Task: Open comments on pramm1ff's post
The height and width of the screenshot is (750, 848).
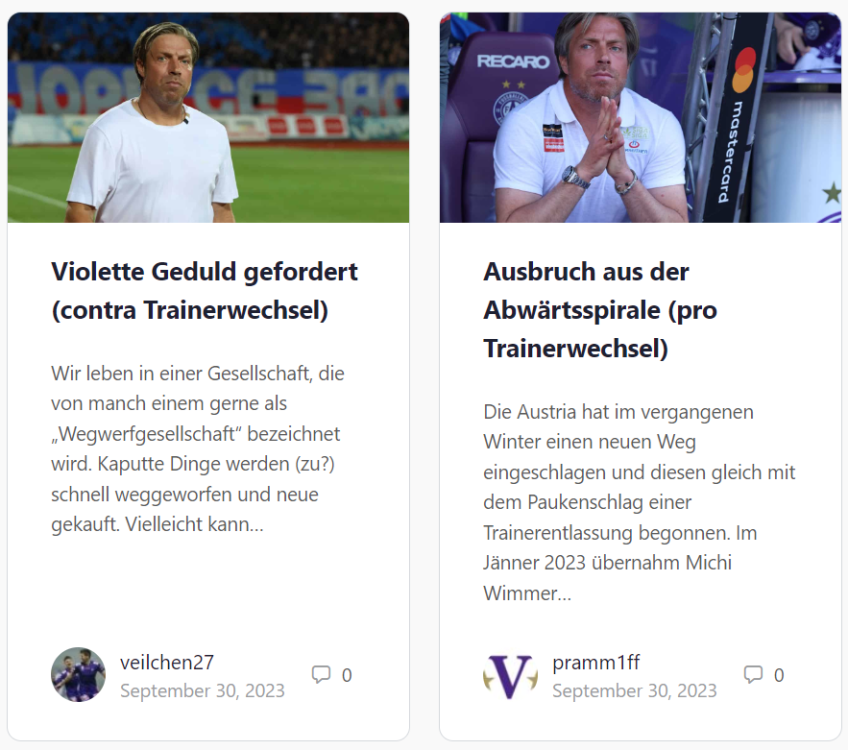Action: click(763, 675)
